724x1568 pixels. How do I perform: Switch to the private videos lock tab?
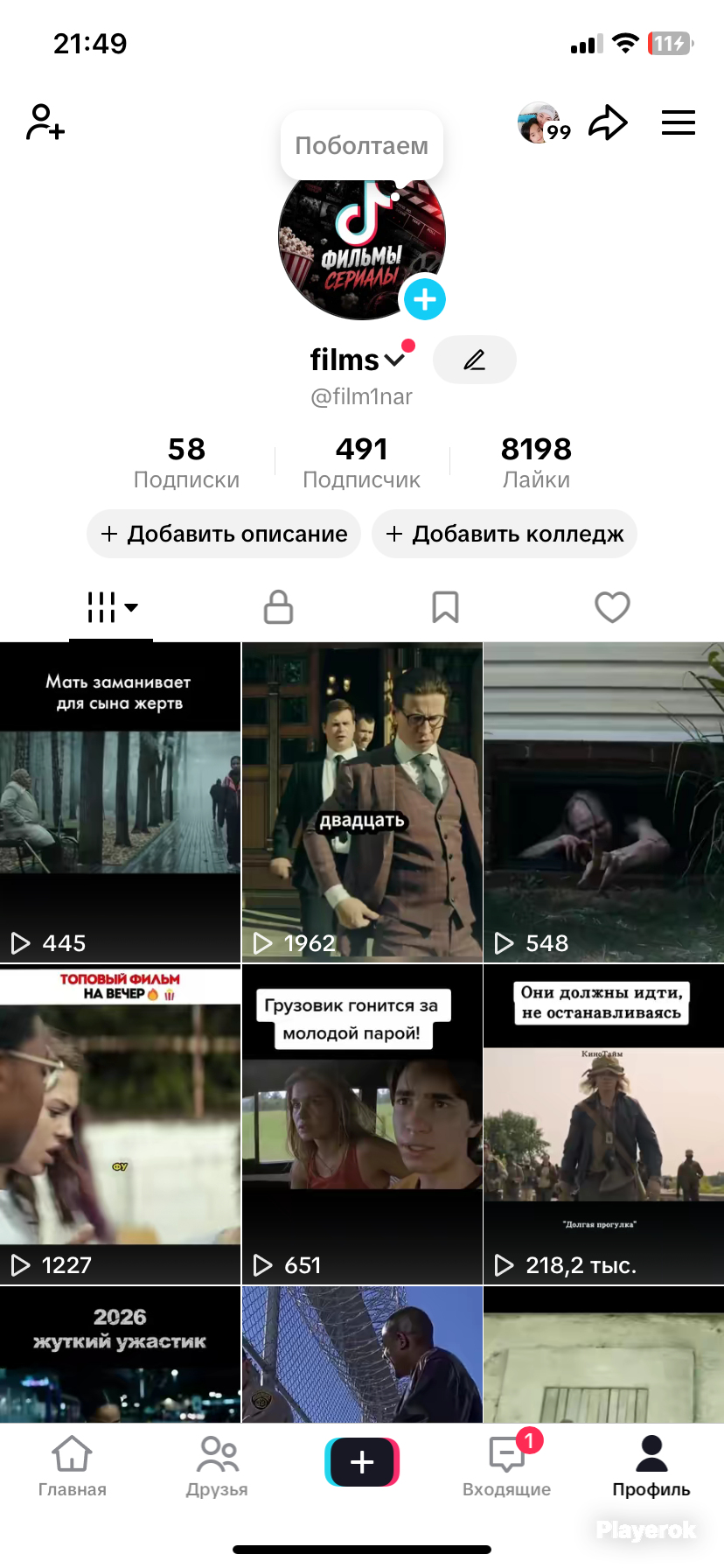pos(278,607)
